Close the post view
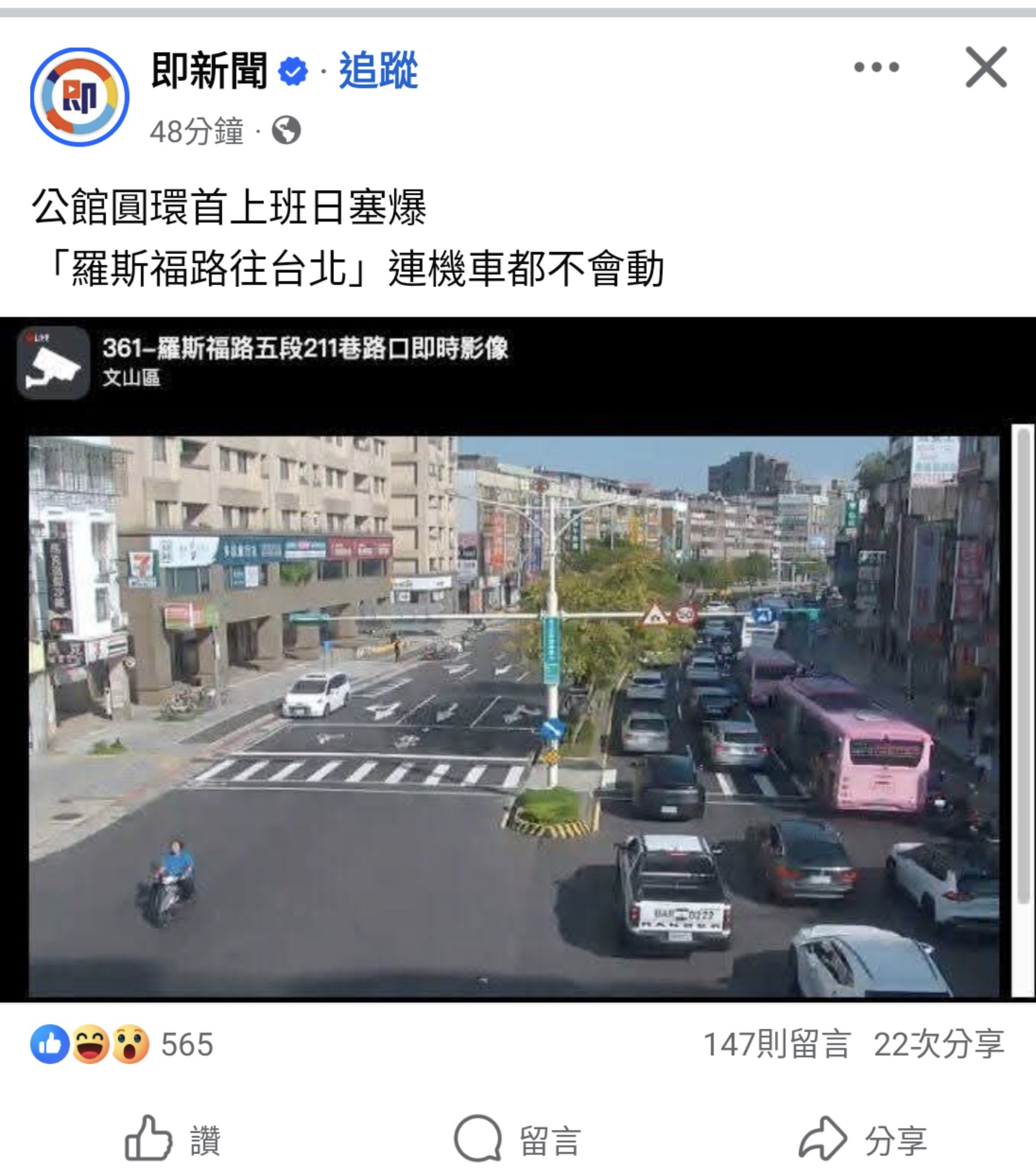Image resolution: width=1036 pixels, height=1168 pixels. (986, 67)
